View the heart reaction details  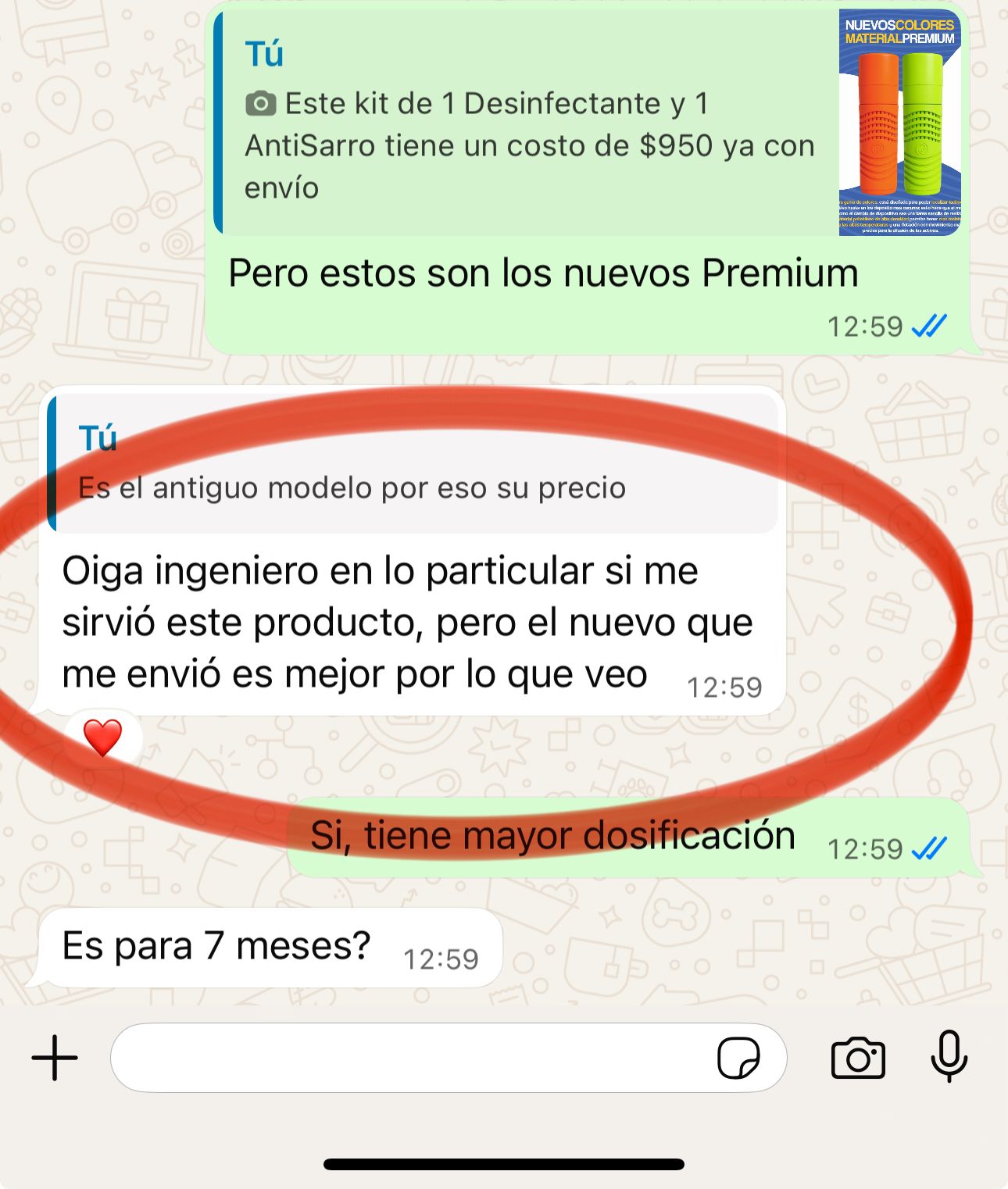click(103, 737)
